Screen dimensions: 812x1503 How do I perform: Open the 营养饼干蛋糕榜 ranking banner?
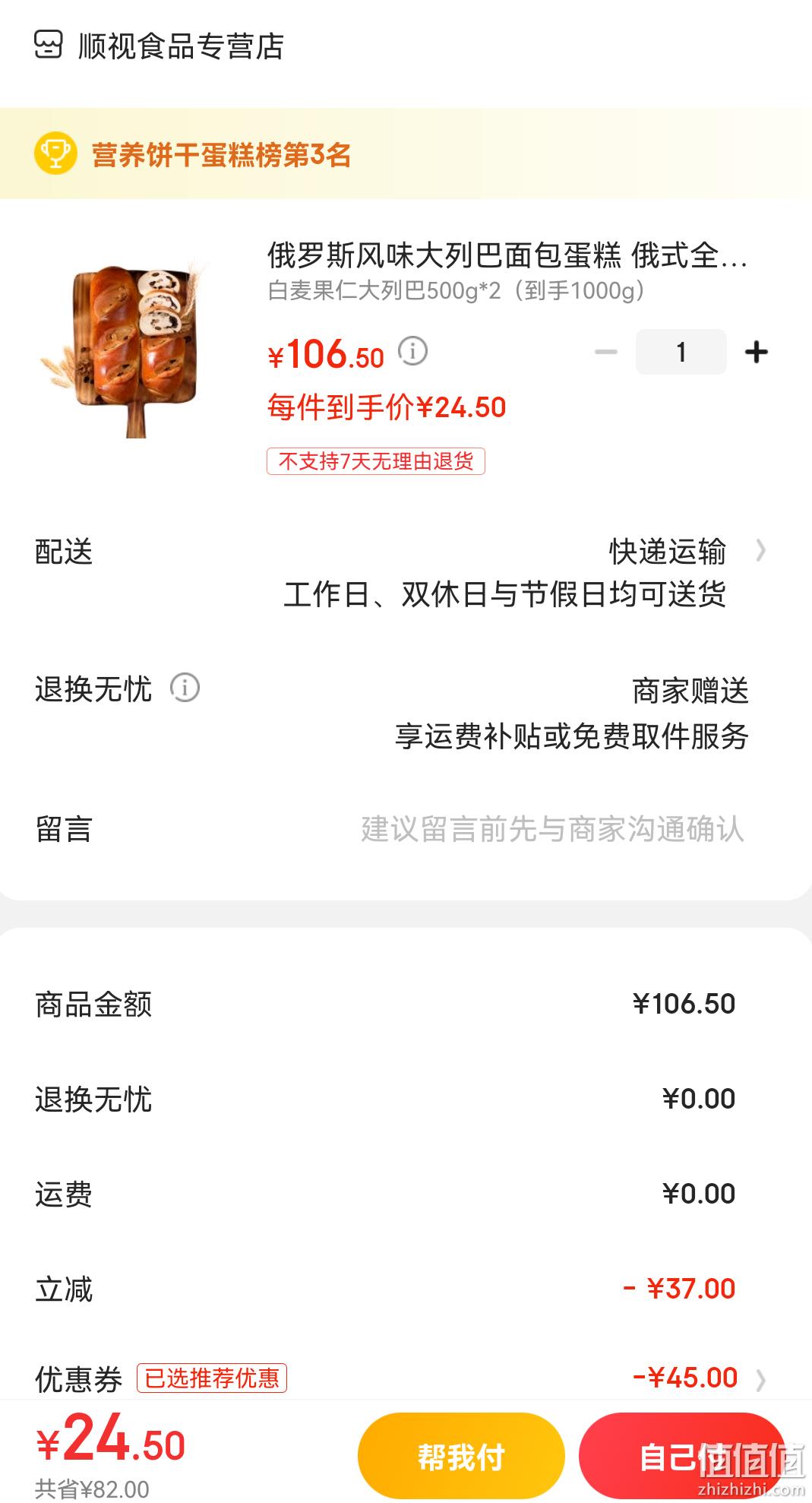[x=406, y=154]
